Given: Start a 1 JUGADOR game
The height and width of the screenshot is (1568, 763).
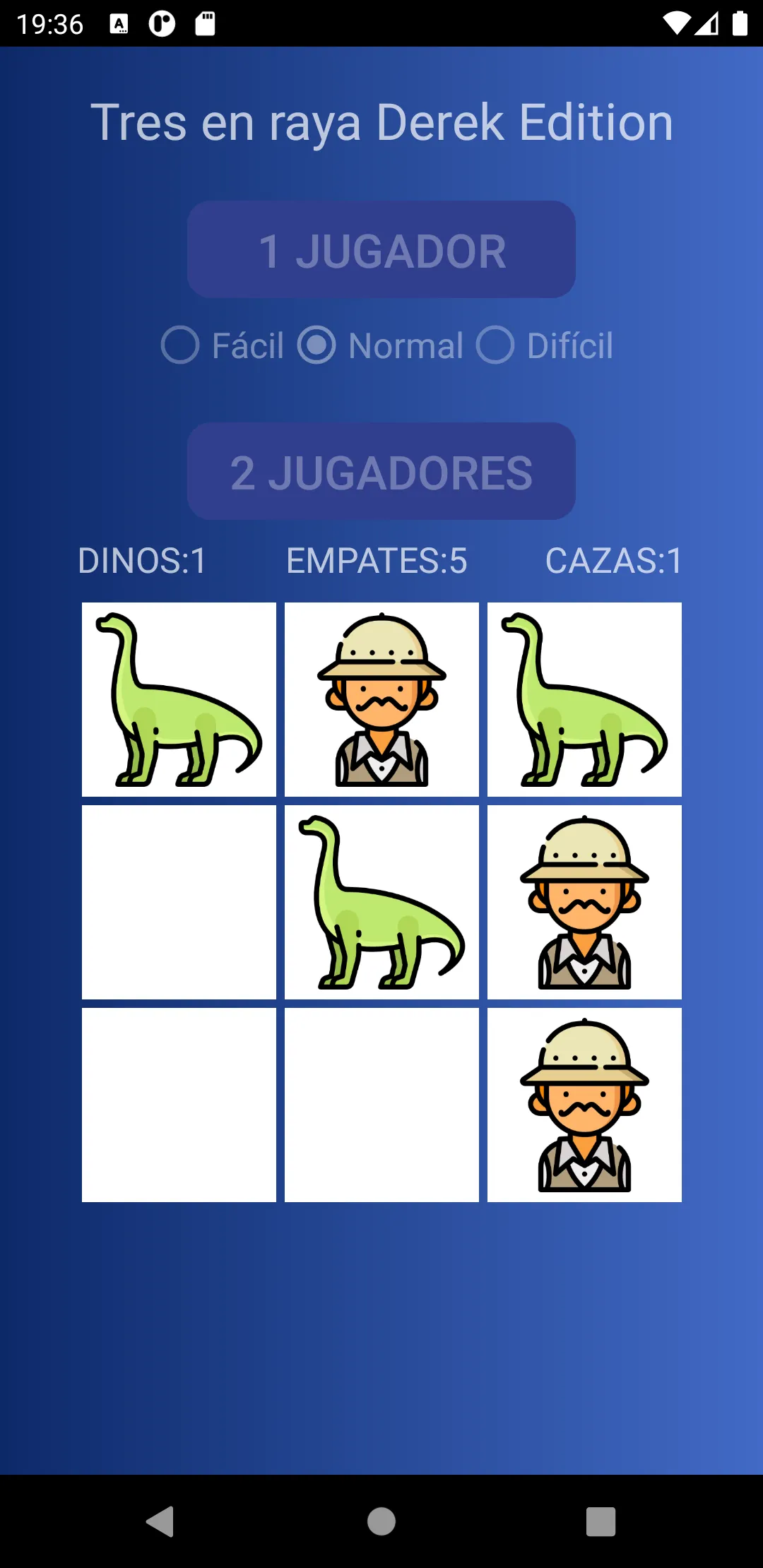Looking at the screenshot, I should tap(381, 249).
